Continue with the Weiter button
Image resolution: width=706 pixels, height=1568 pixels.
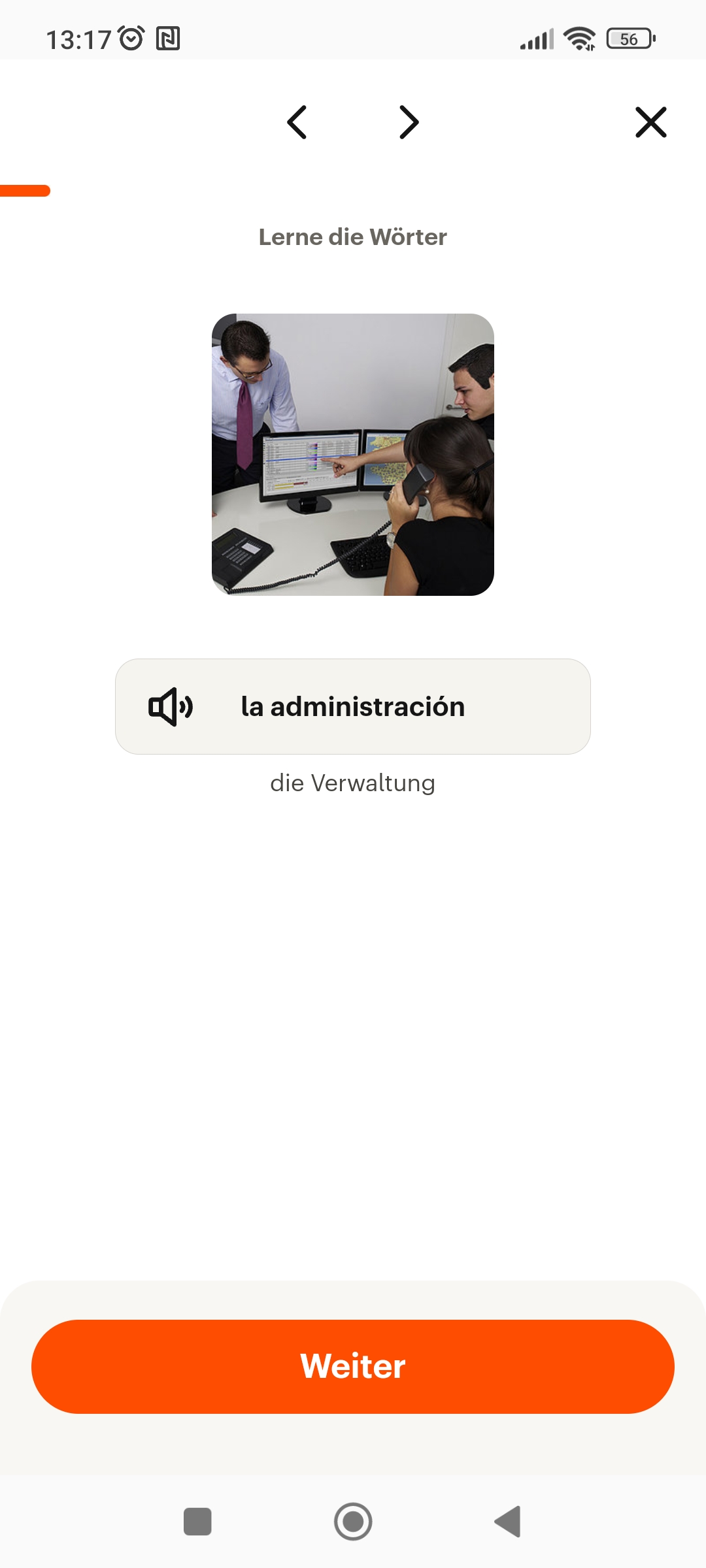pyautogui.click(x=353, y=1367)
